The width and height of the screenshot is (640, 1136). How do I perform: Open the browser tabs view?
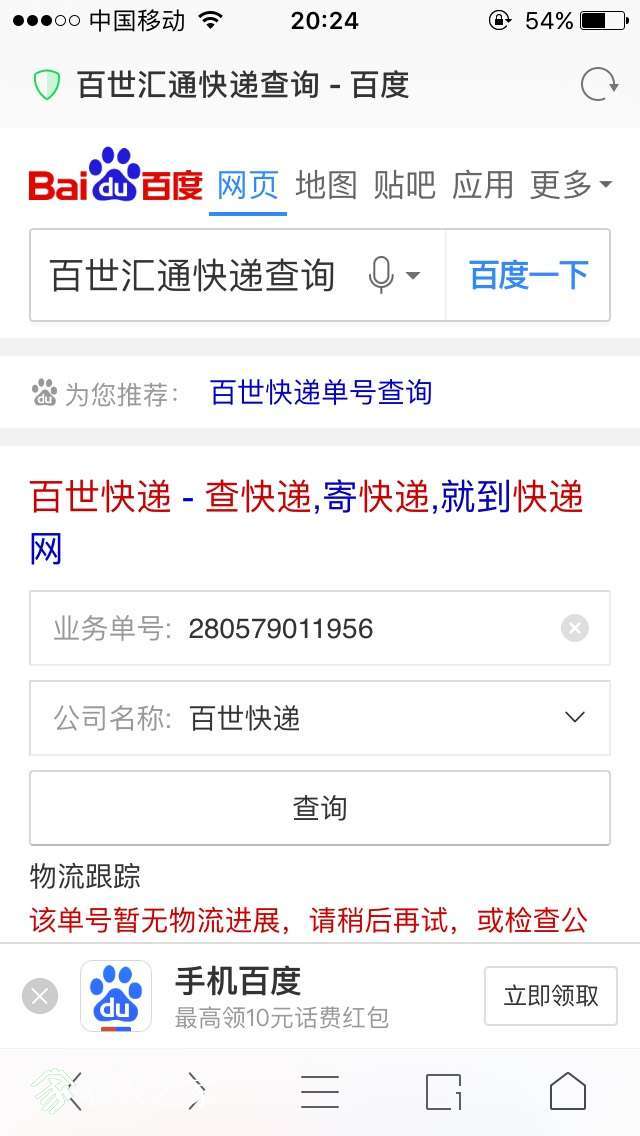coord(444,1091)
